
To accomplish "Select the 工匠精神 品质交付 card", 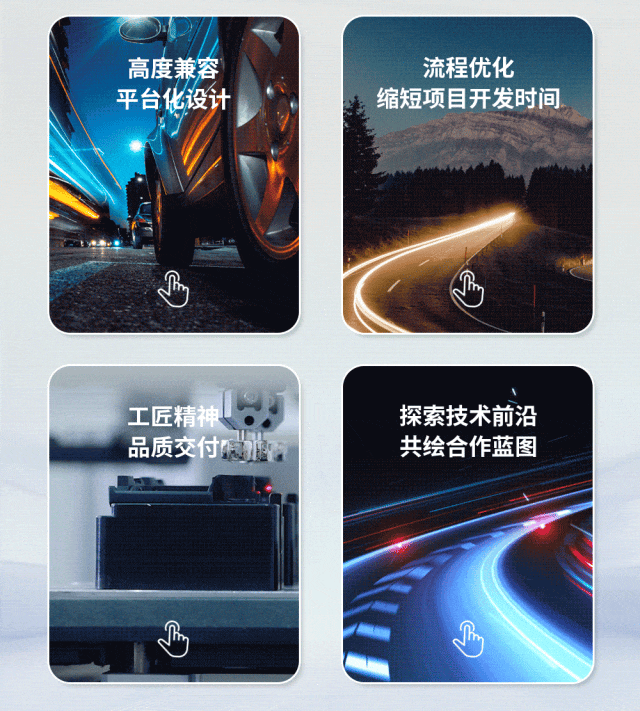I will coord(174,524).
